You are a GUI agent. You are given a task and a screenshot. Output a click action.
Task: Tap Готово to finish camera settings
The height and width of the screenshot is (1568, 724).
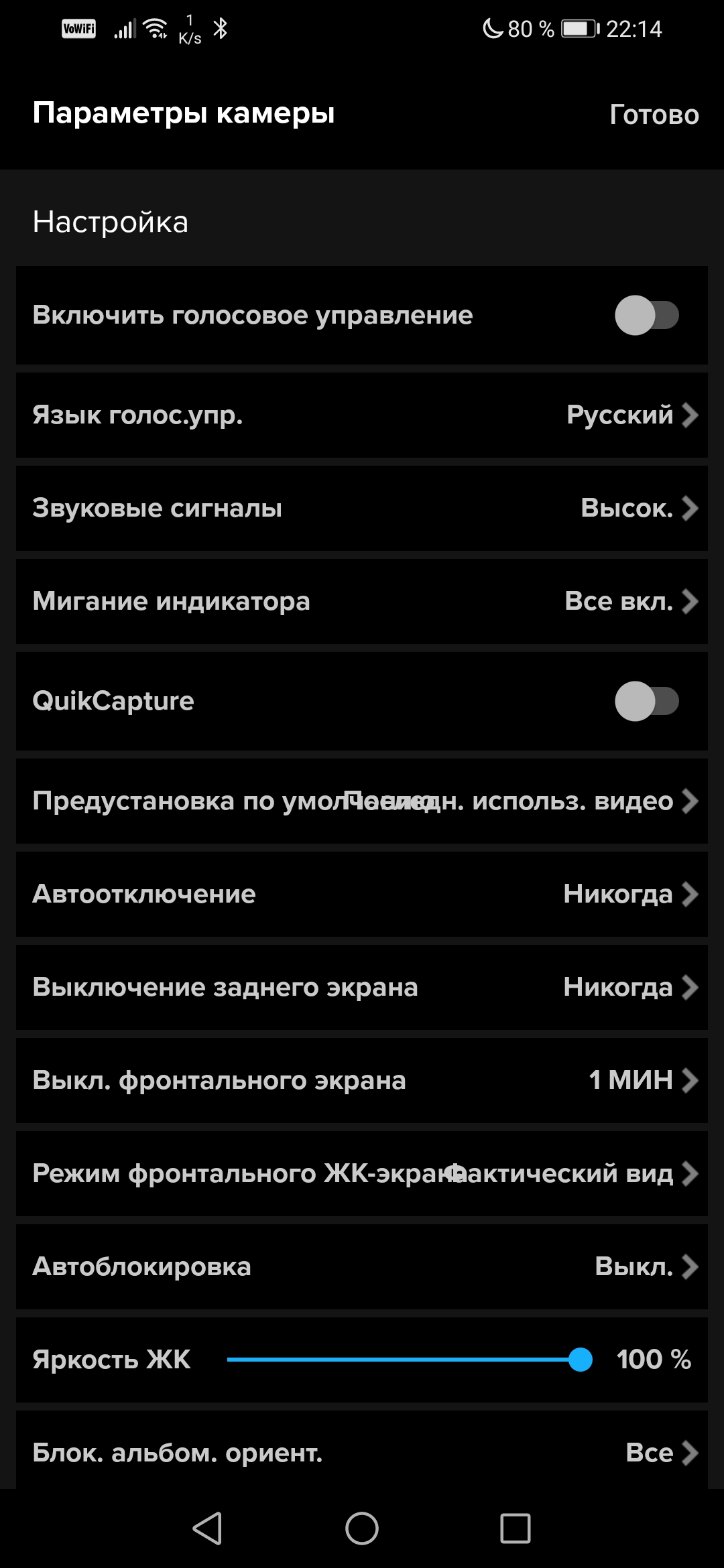pos(654,115)
